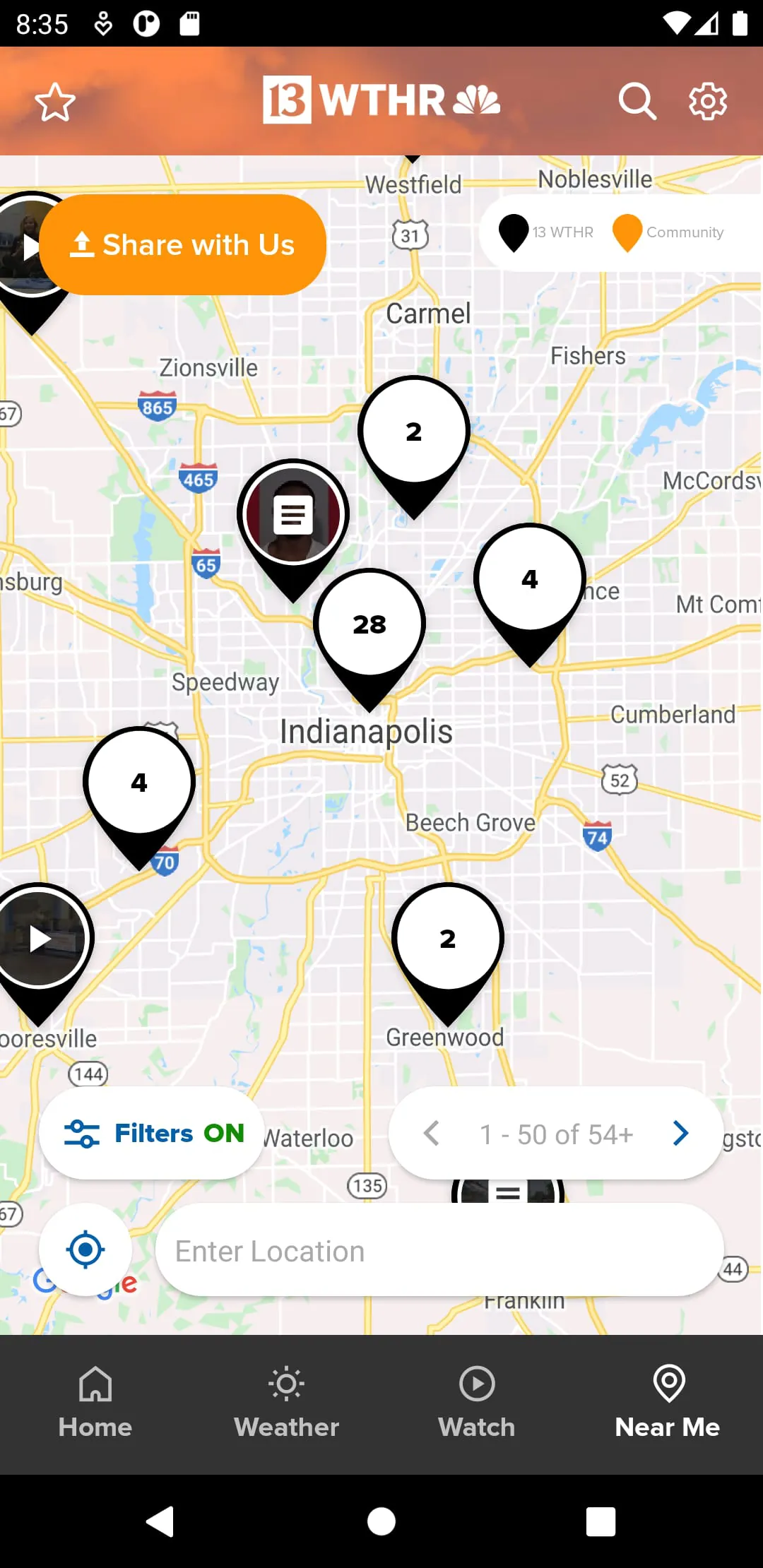Open the article map pin near I-65

(x=293, y=514)
